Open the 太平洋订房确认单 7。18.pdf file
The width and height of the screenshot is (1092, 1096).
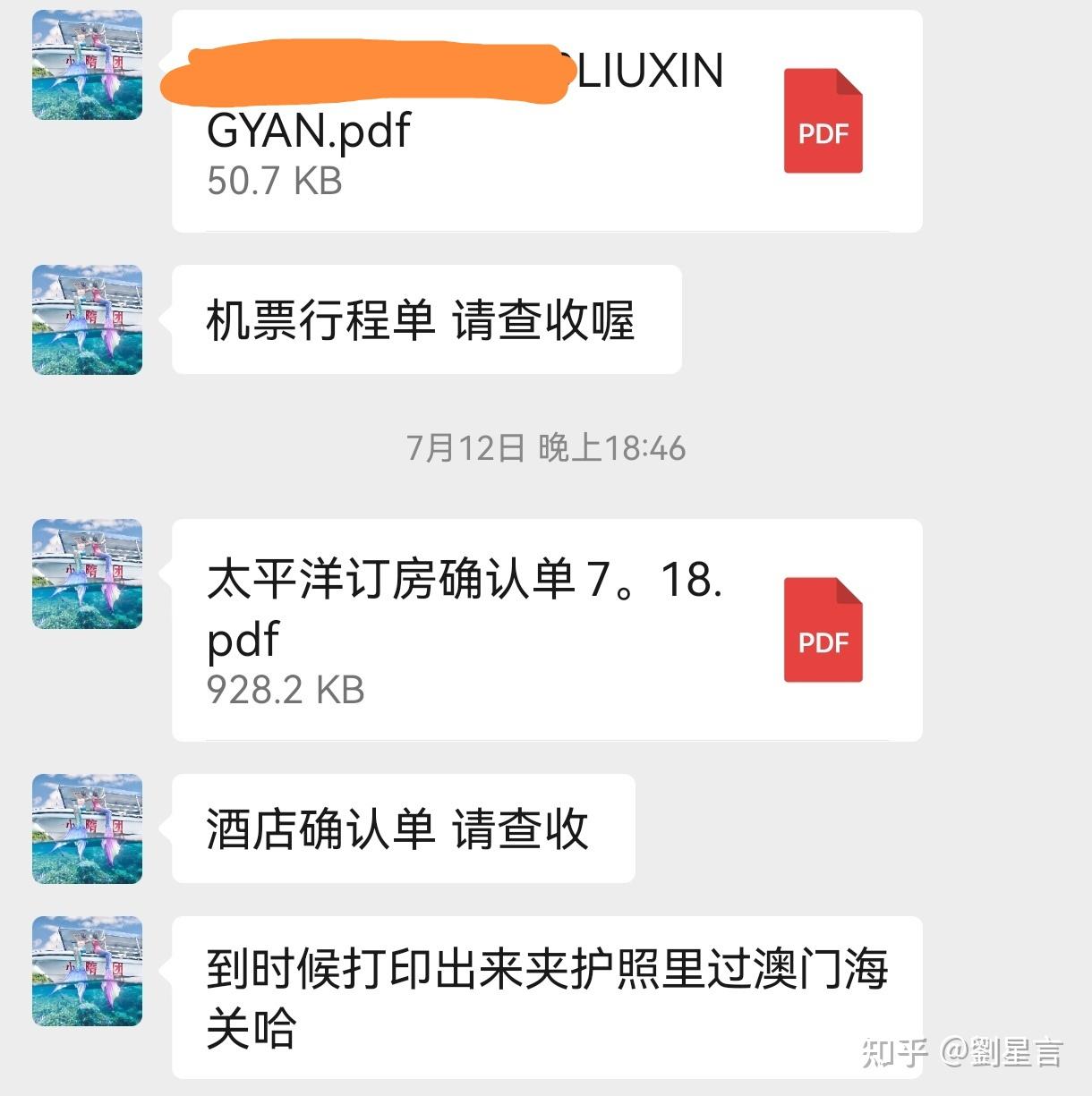(x=546, y=630)
